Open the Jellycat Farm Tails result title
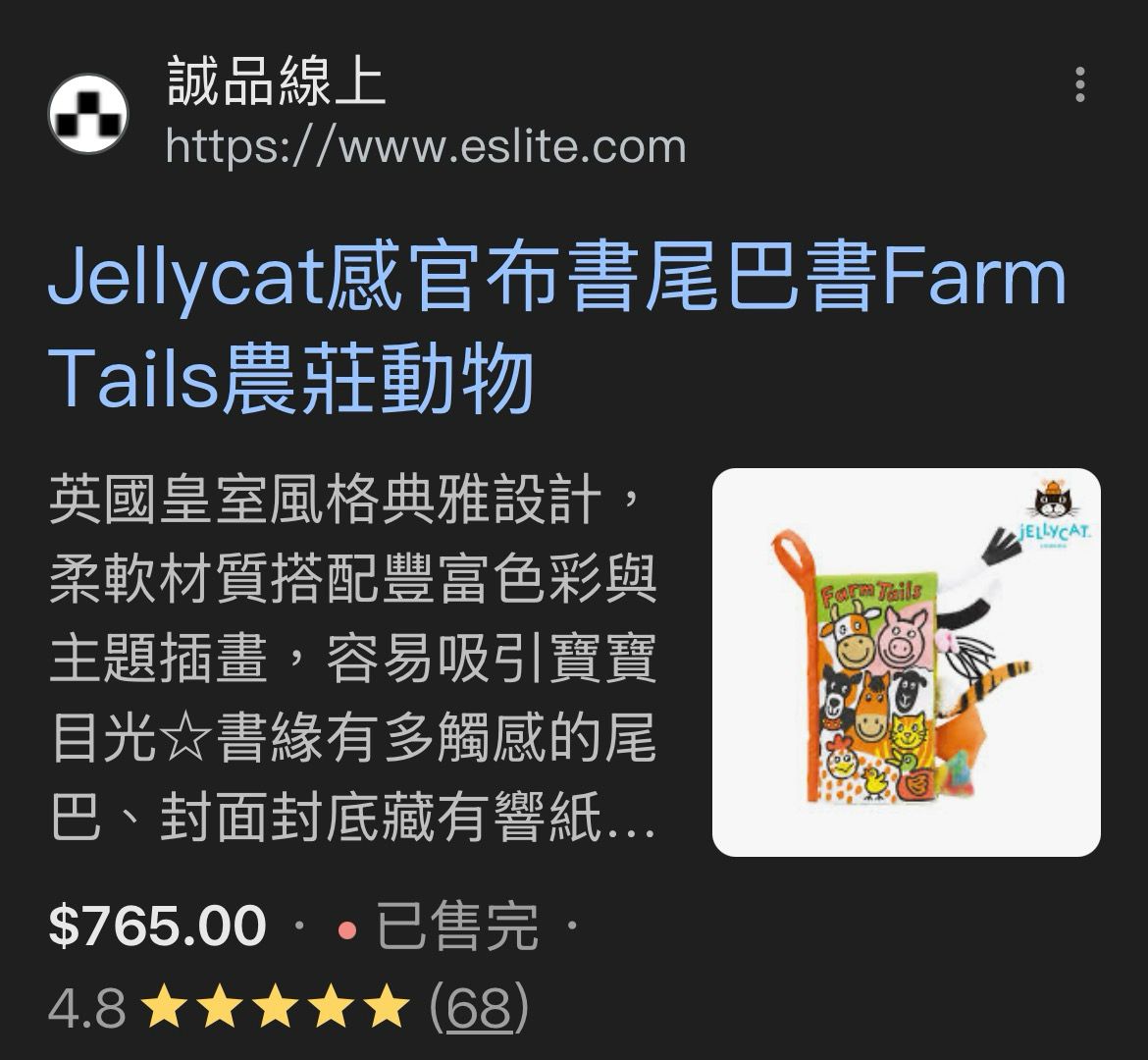Screen dimensions: 1148x1060 [555, 328]
